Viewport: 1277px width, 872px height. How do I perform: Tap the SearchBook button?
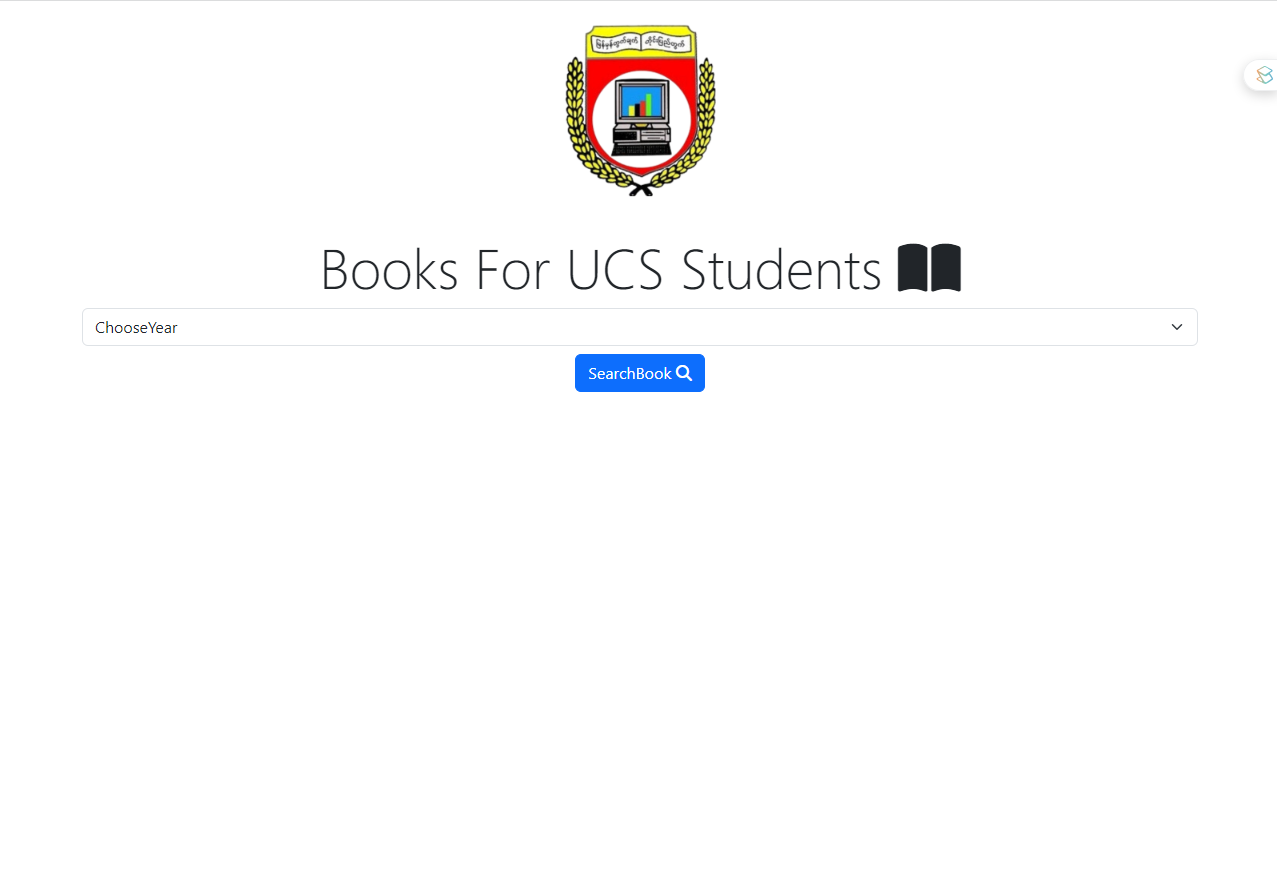click(639, 373)
